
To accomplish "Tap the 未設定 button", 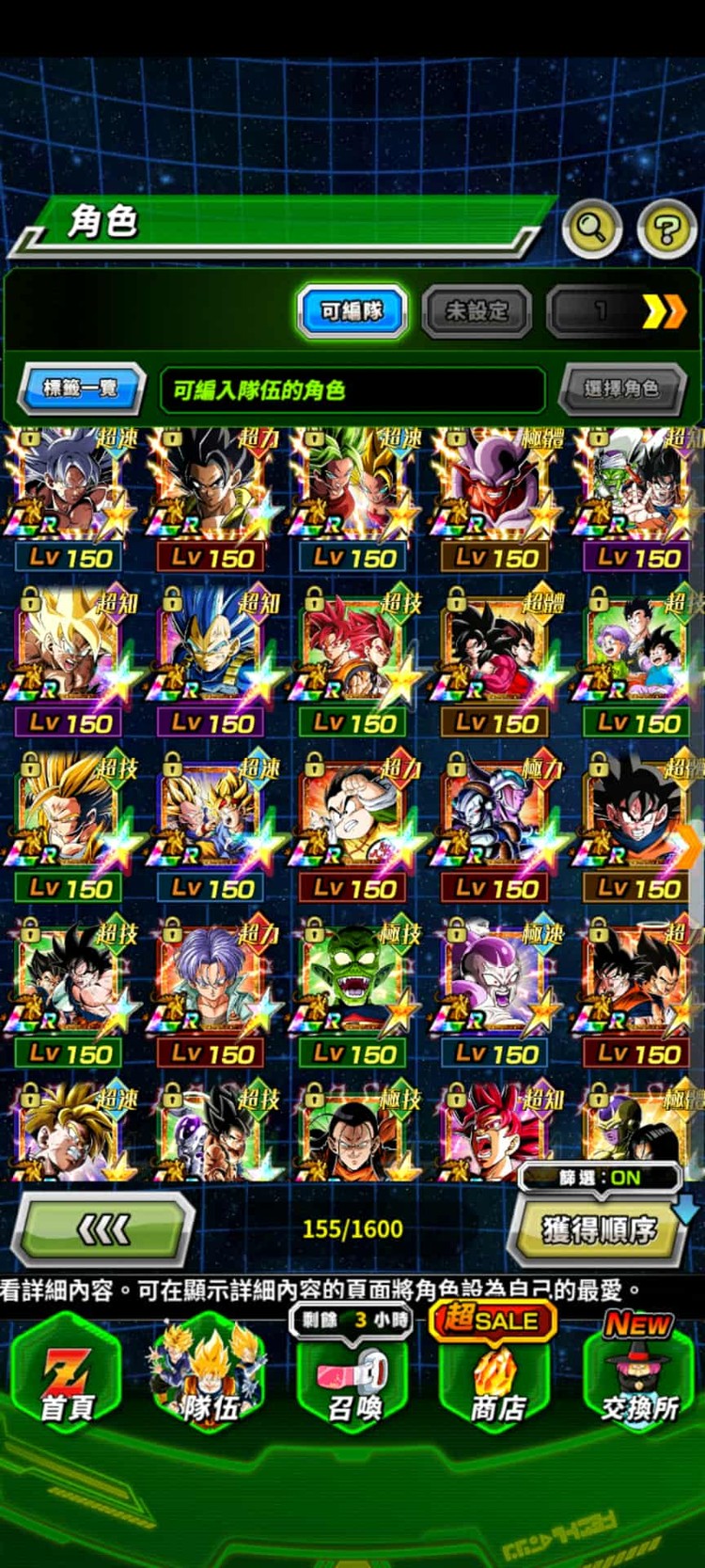I will [x=477, y=311].
